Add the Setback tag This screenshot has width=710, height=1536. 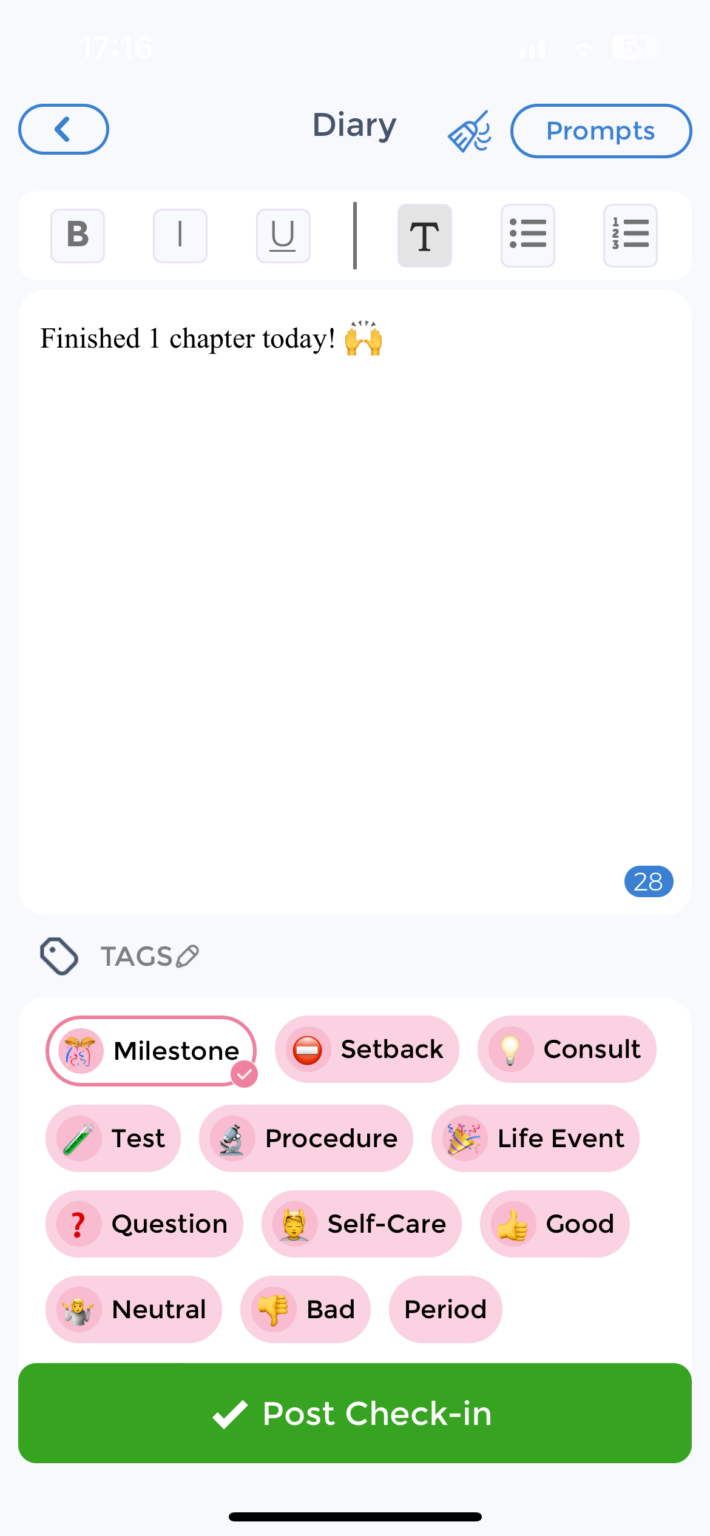click(x=367, y=1049)
